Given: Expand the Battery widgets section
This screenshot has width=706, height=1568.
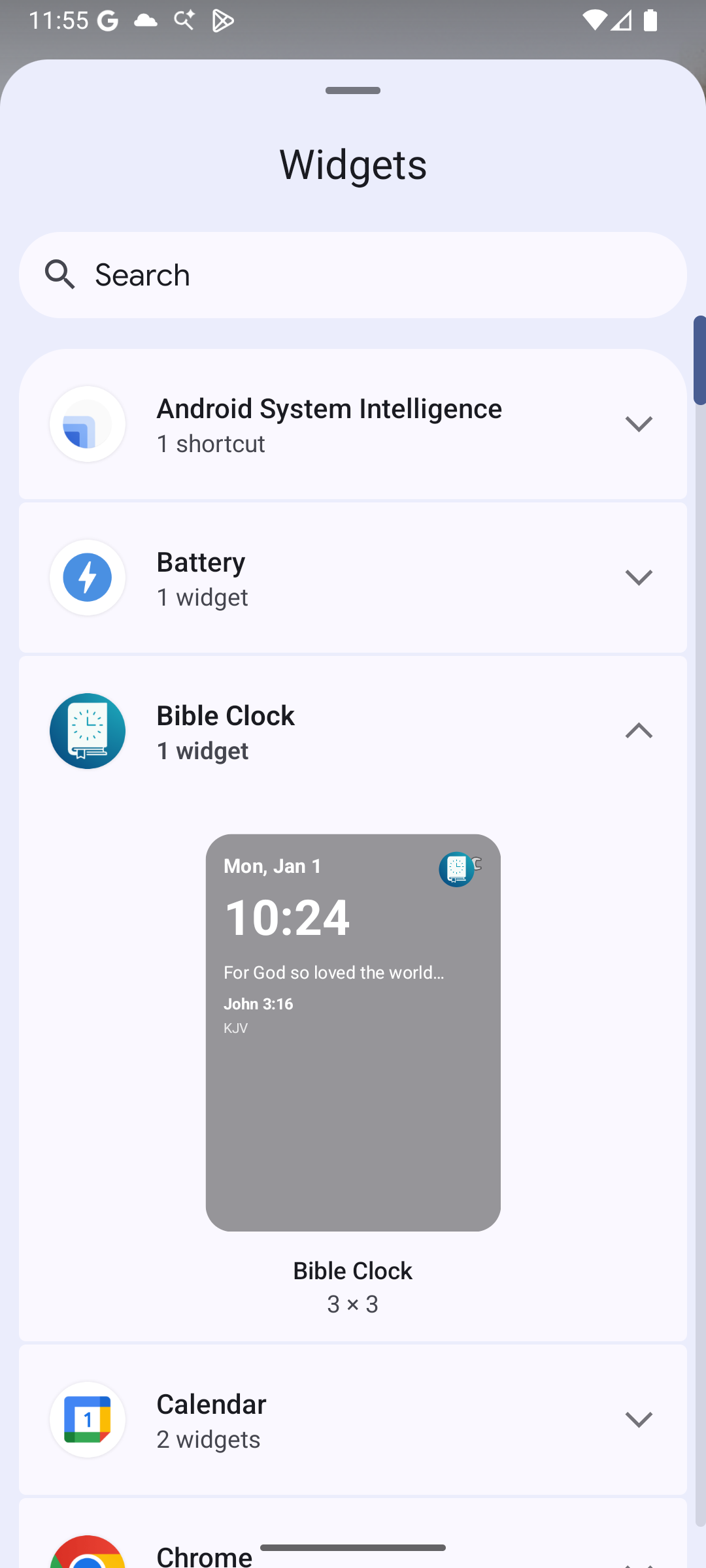Looking at the screenshot, I should [x=639, y=578].
